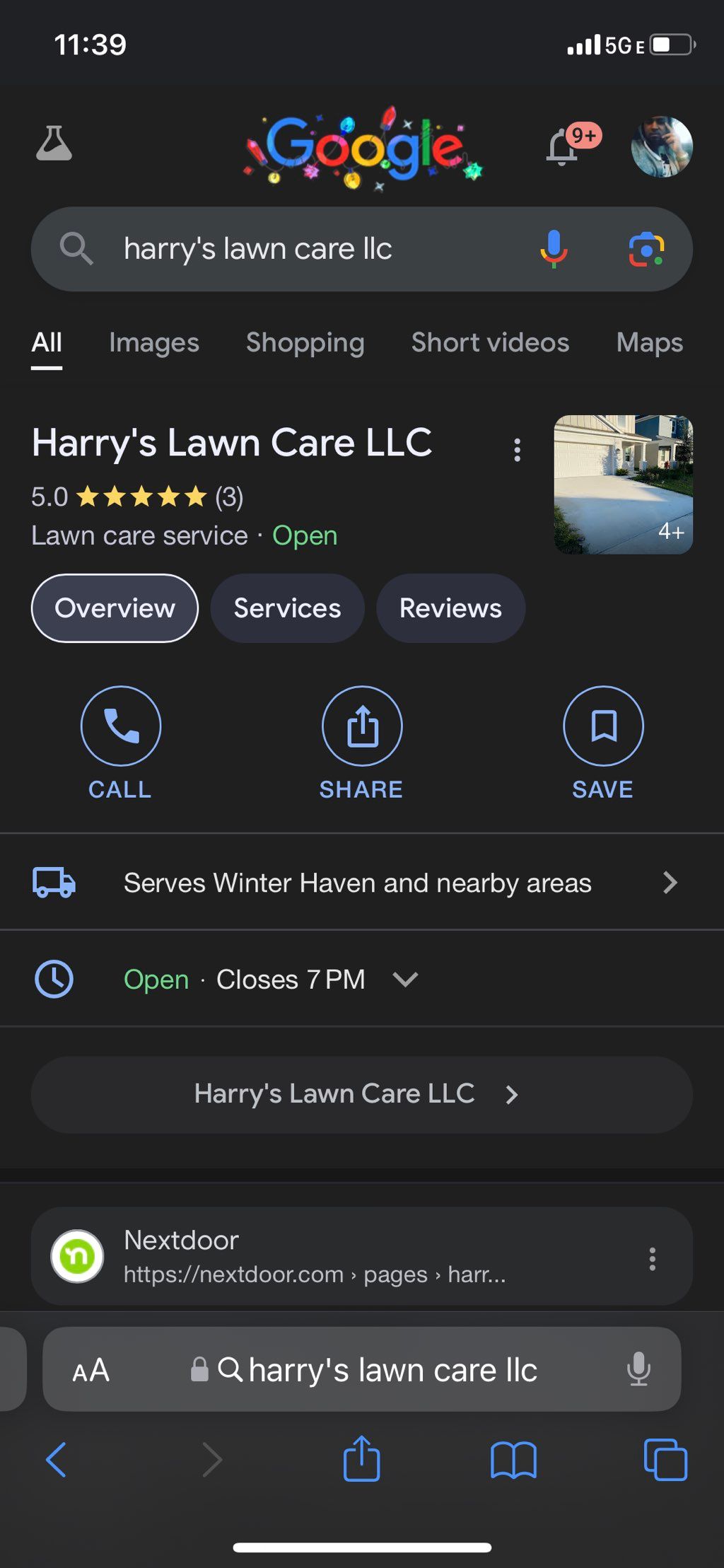This screenshot has height=1568, width=724.
Task: Open the notifications bell
Action: [563, 148]
